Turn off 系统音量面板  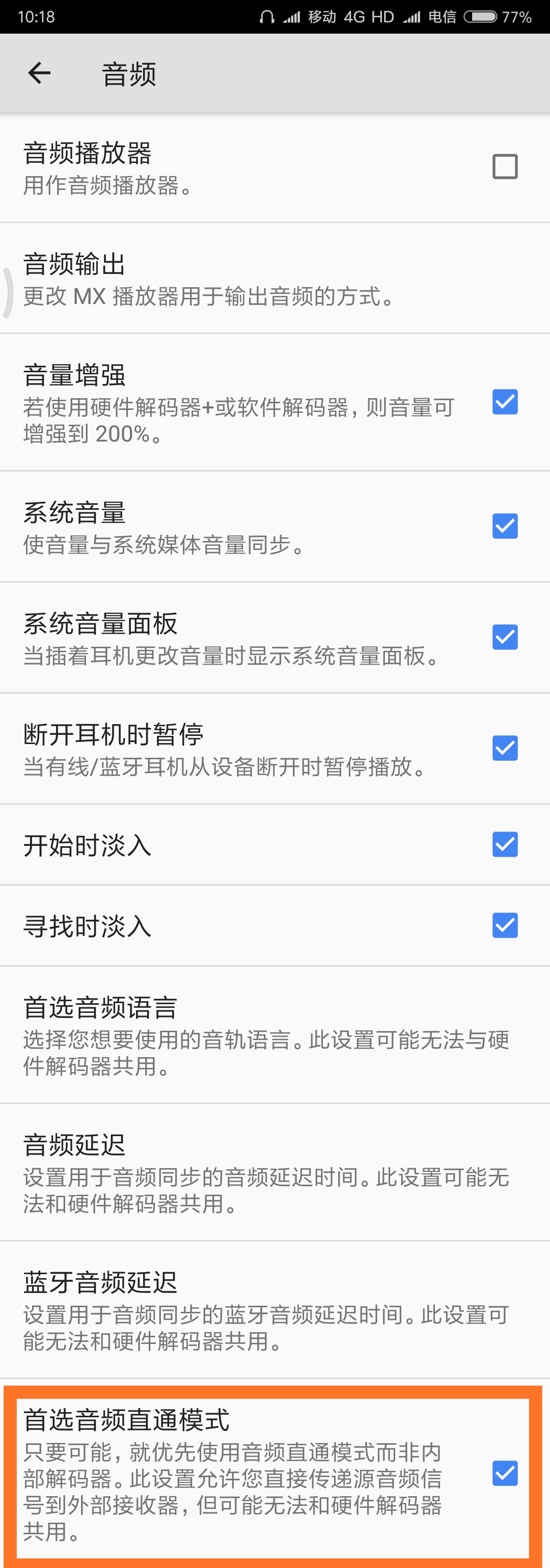coord(504,637)
